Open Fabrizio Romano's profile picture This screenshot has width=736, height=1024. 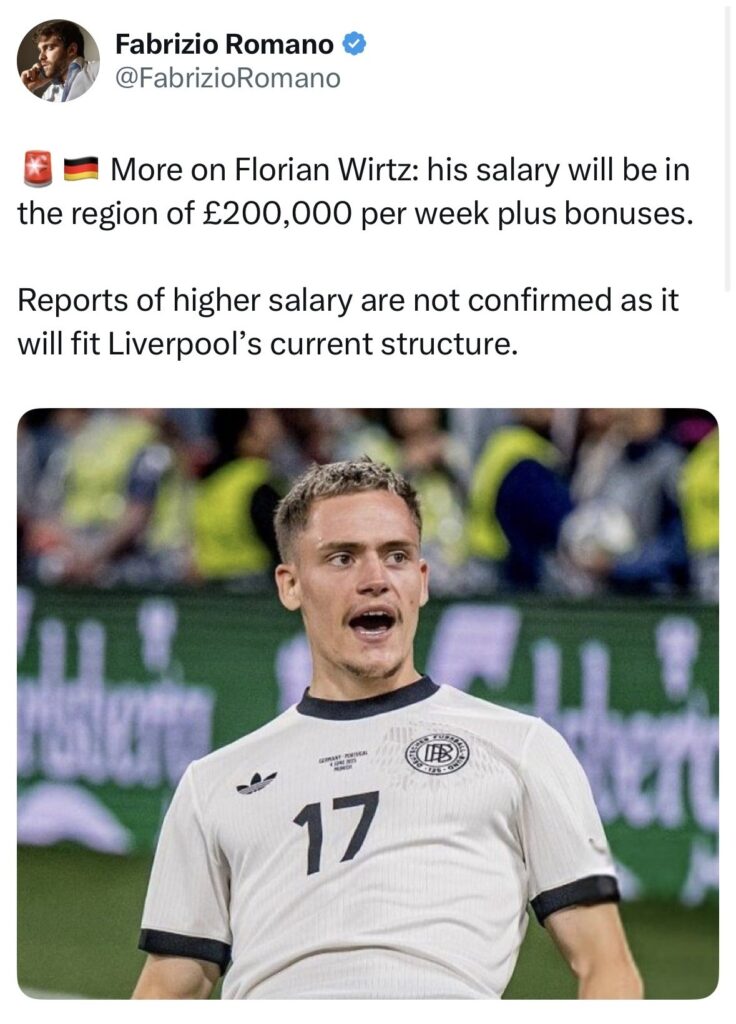[58, 61]
